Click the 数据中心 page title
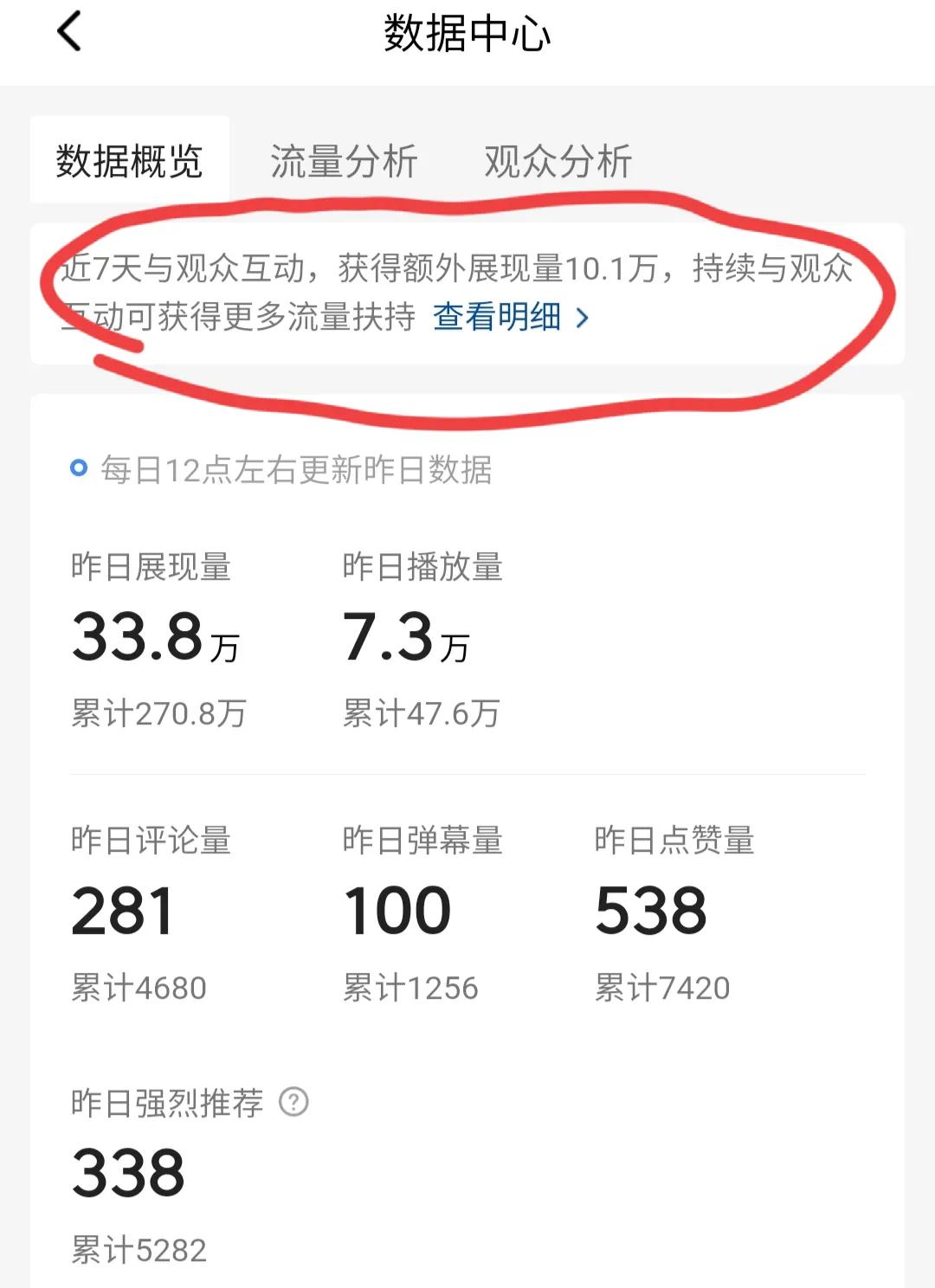This screenshot has height=1288, width=935. 468,33
